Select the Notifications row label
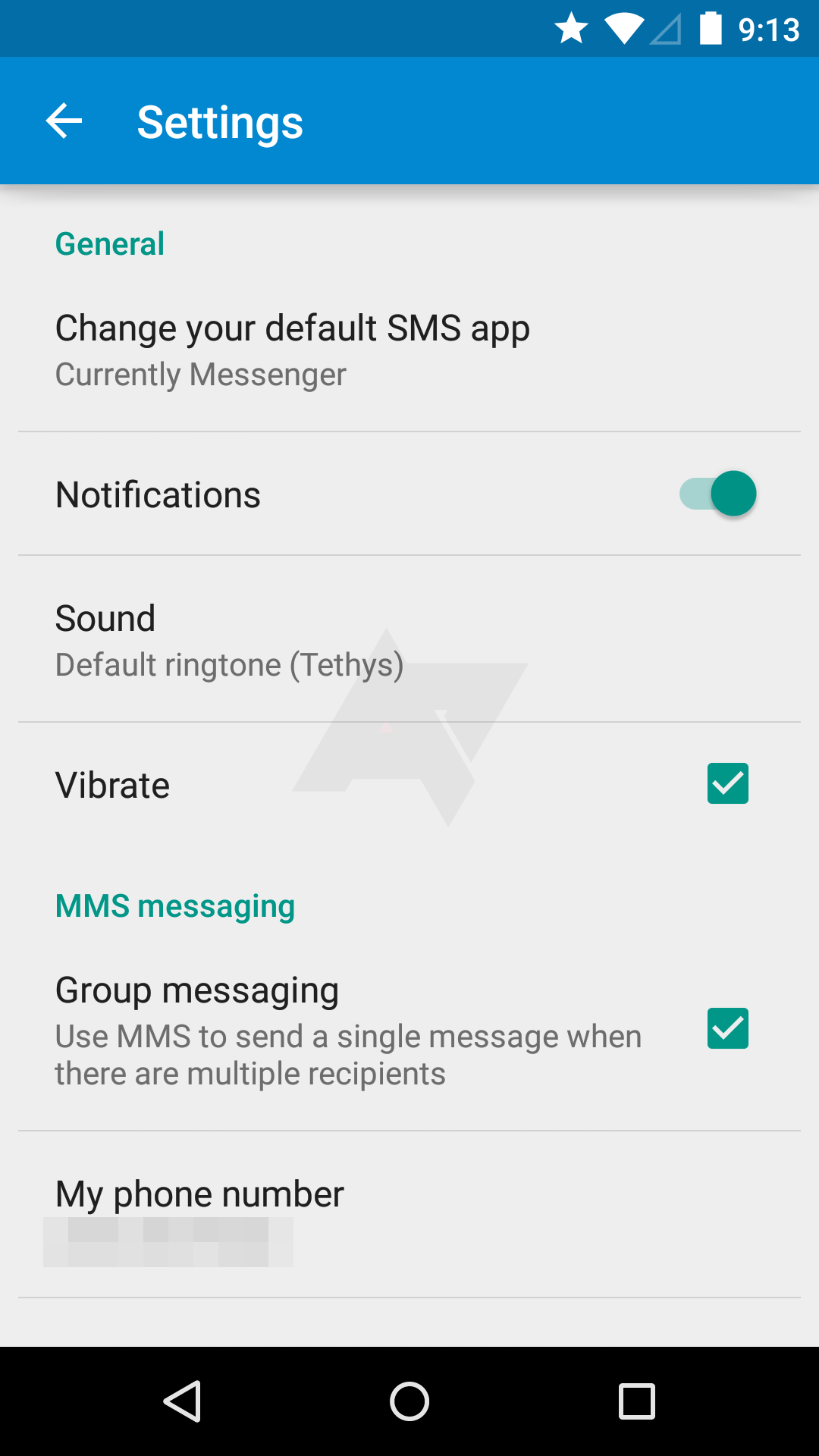This screenshot has height=1456, width=819. coord(157,494)
